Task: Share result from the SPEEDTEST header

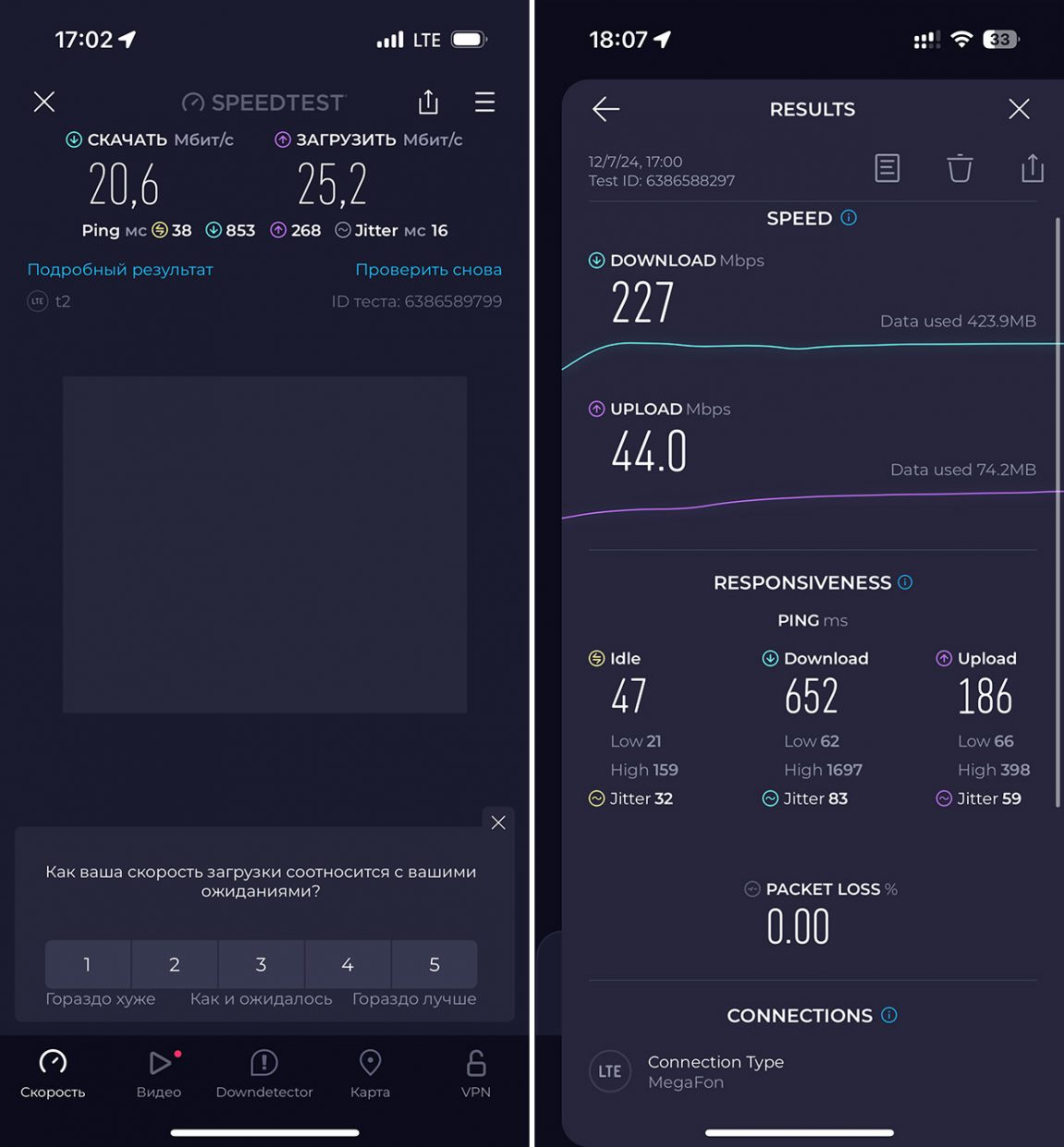Action: [x=428, y=102]
